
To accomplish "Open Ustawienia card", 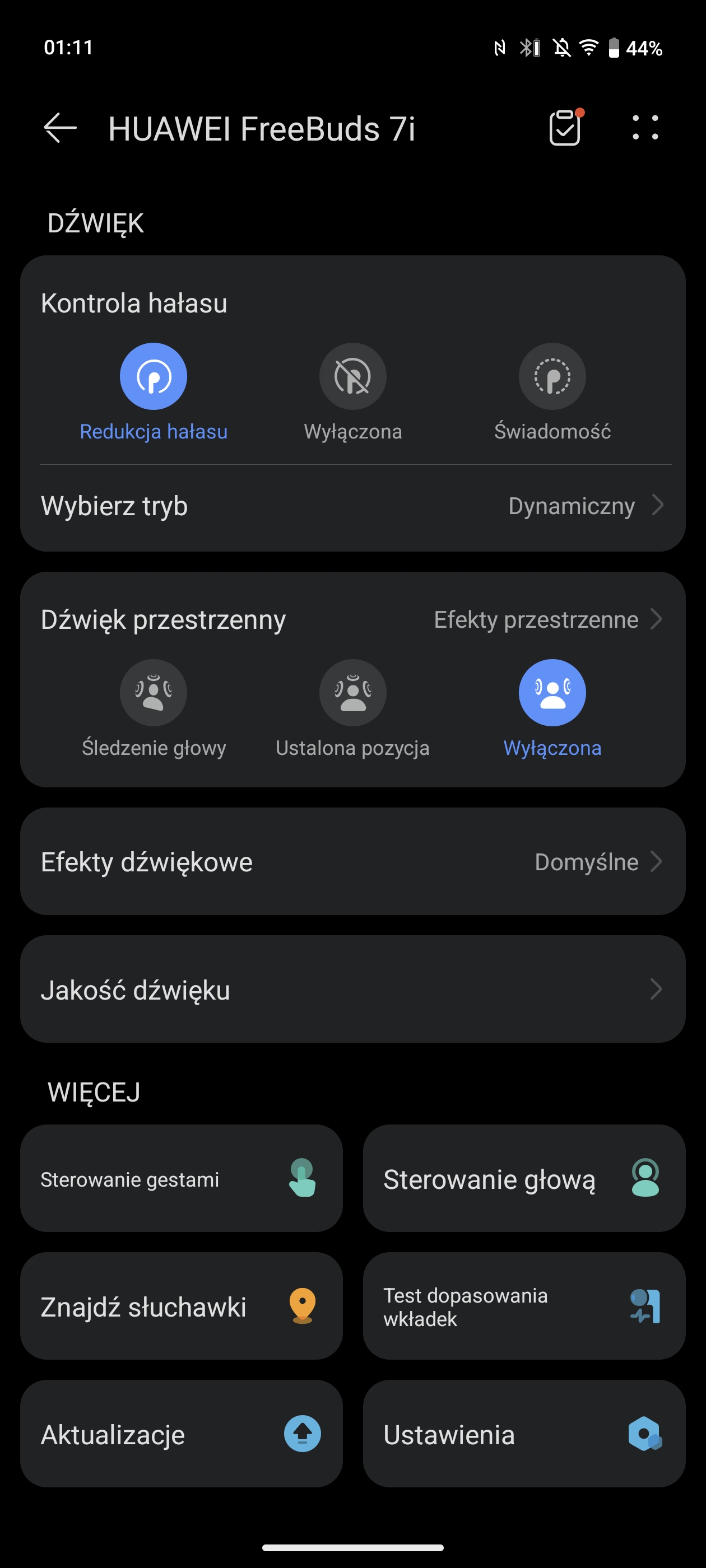I will 524,1434.
